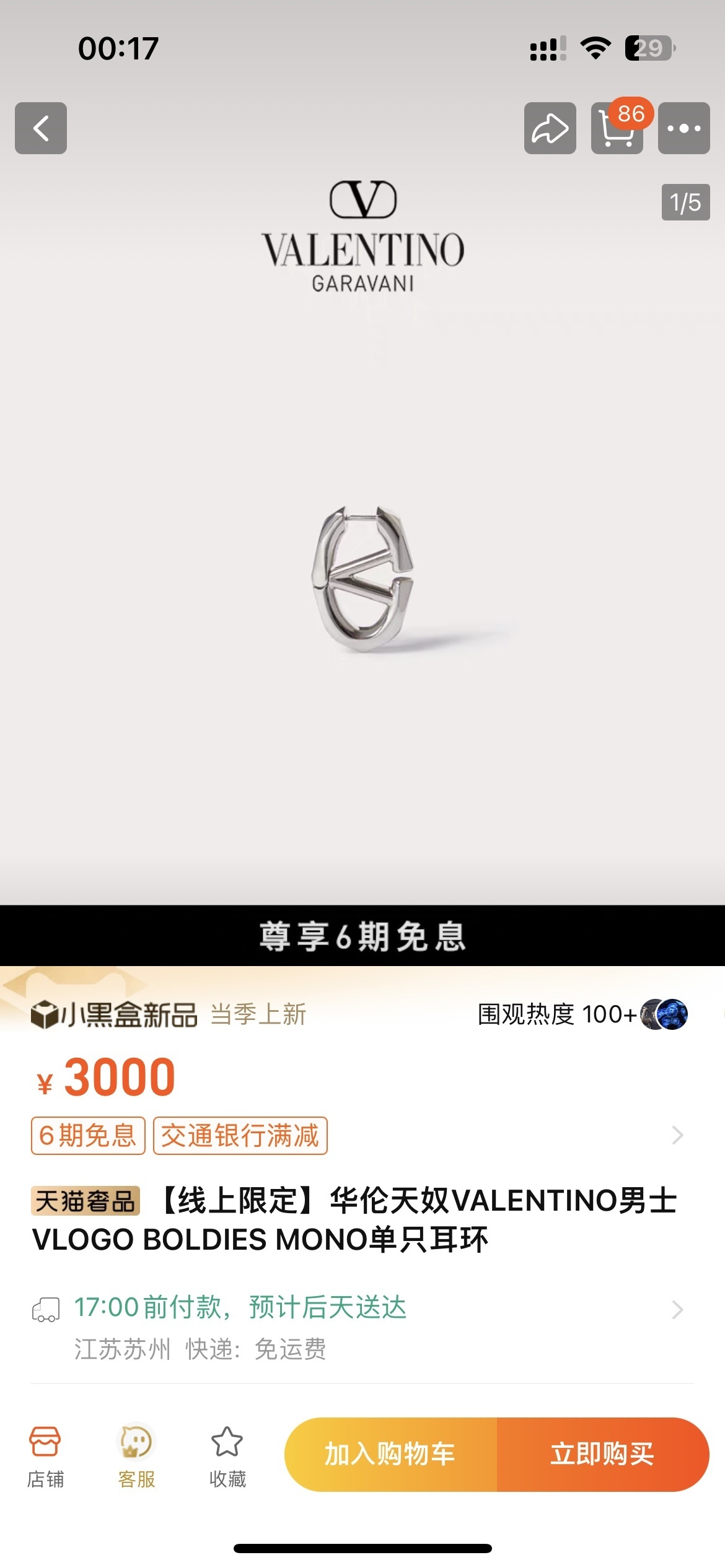Add item to 收藏 favorites
This screenshot has height=1568, width=725.
227,1456
